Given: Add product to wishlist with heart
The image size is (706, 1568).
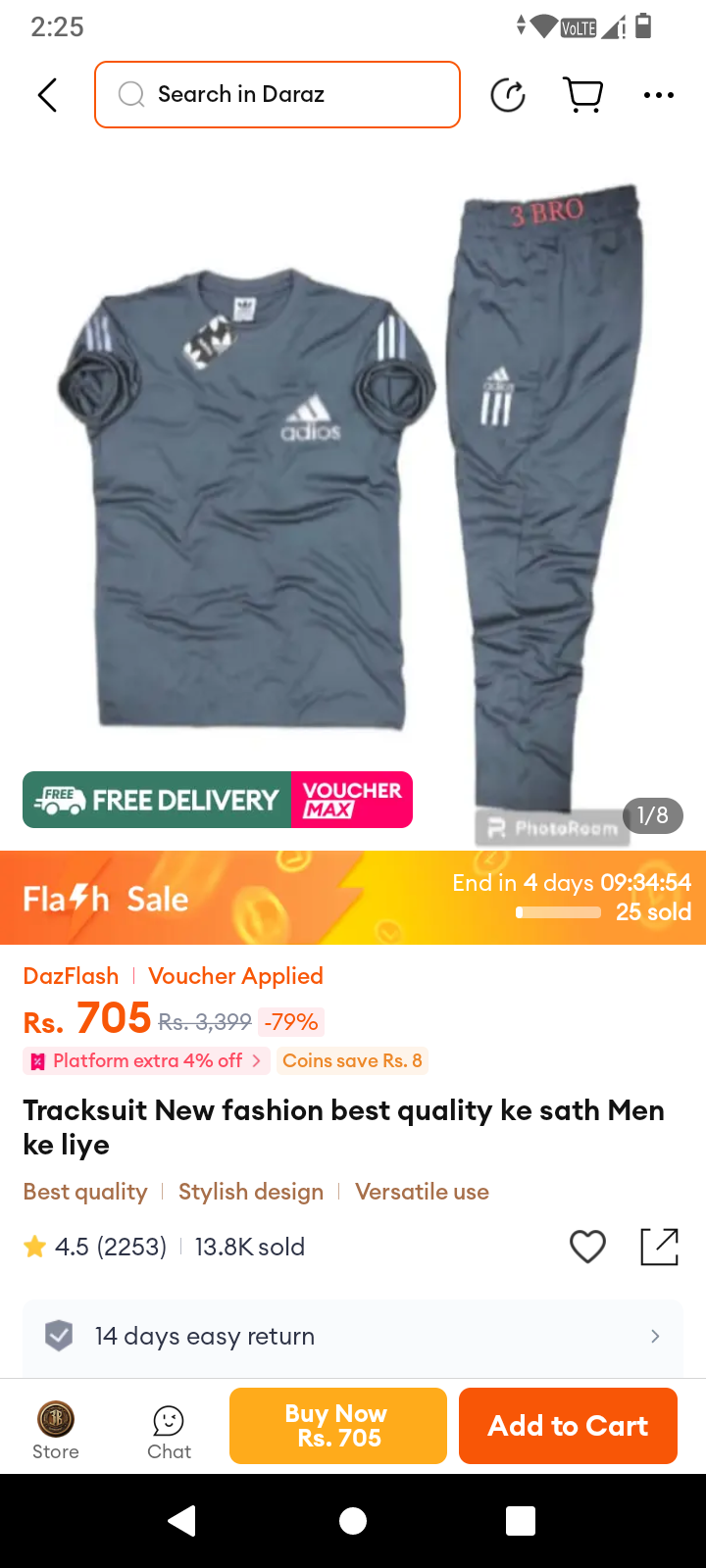Looking at the screenshot, I should coord(587,1247).
